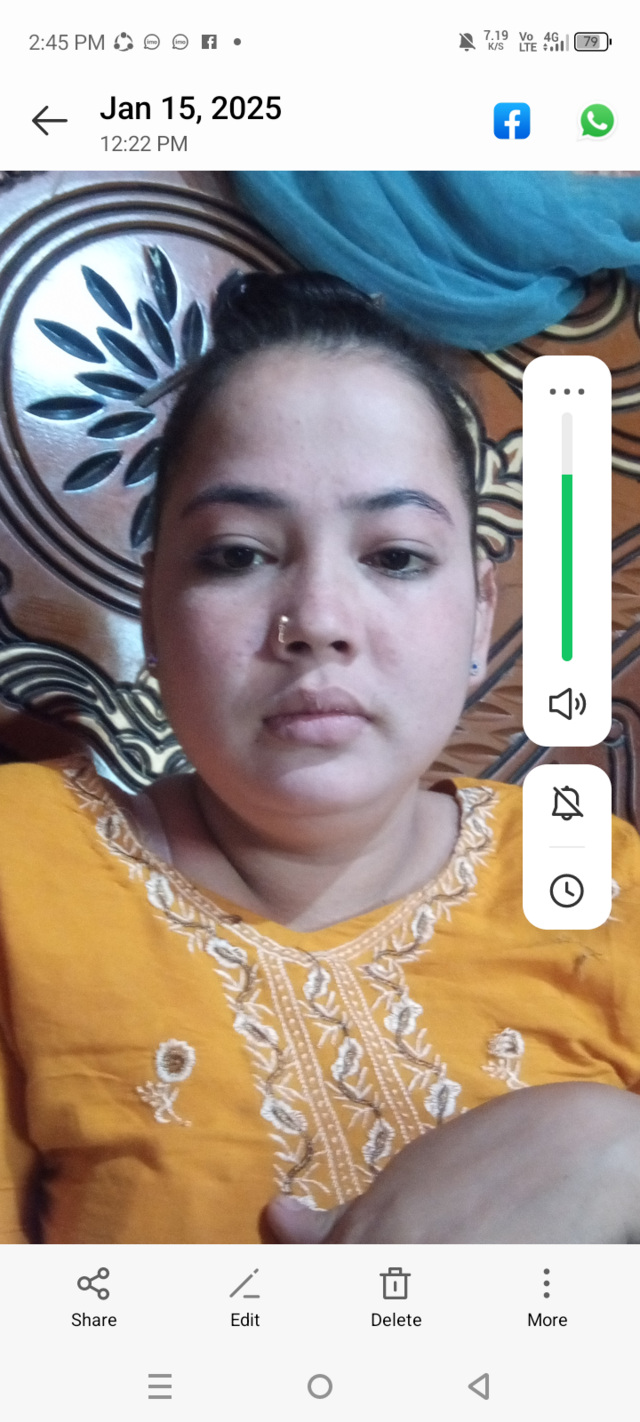Viewport: 640px width, 1422px height.
Task: Open the Share options
Action: [94, 1298]
